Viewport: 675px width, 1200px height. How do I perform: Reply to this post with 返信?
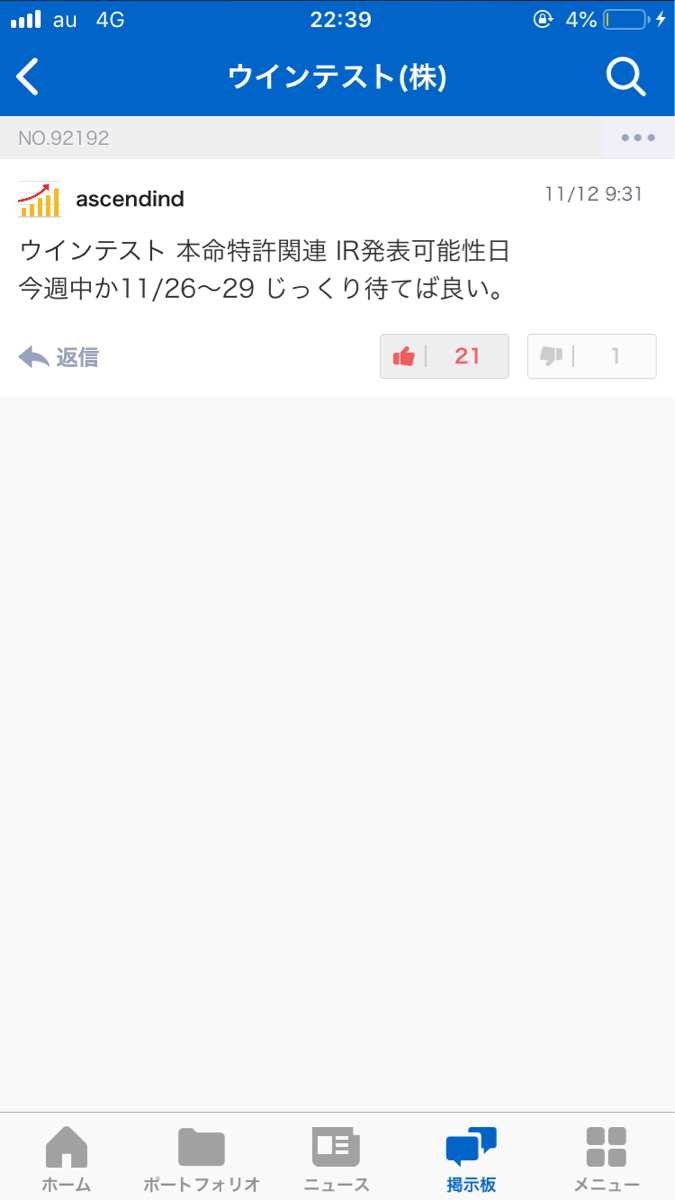pyautogui.click(x=59, y=357)
